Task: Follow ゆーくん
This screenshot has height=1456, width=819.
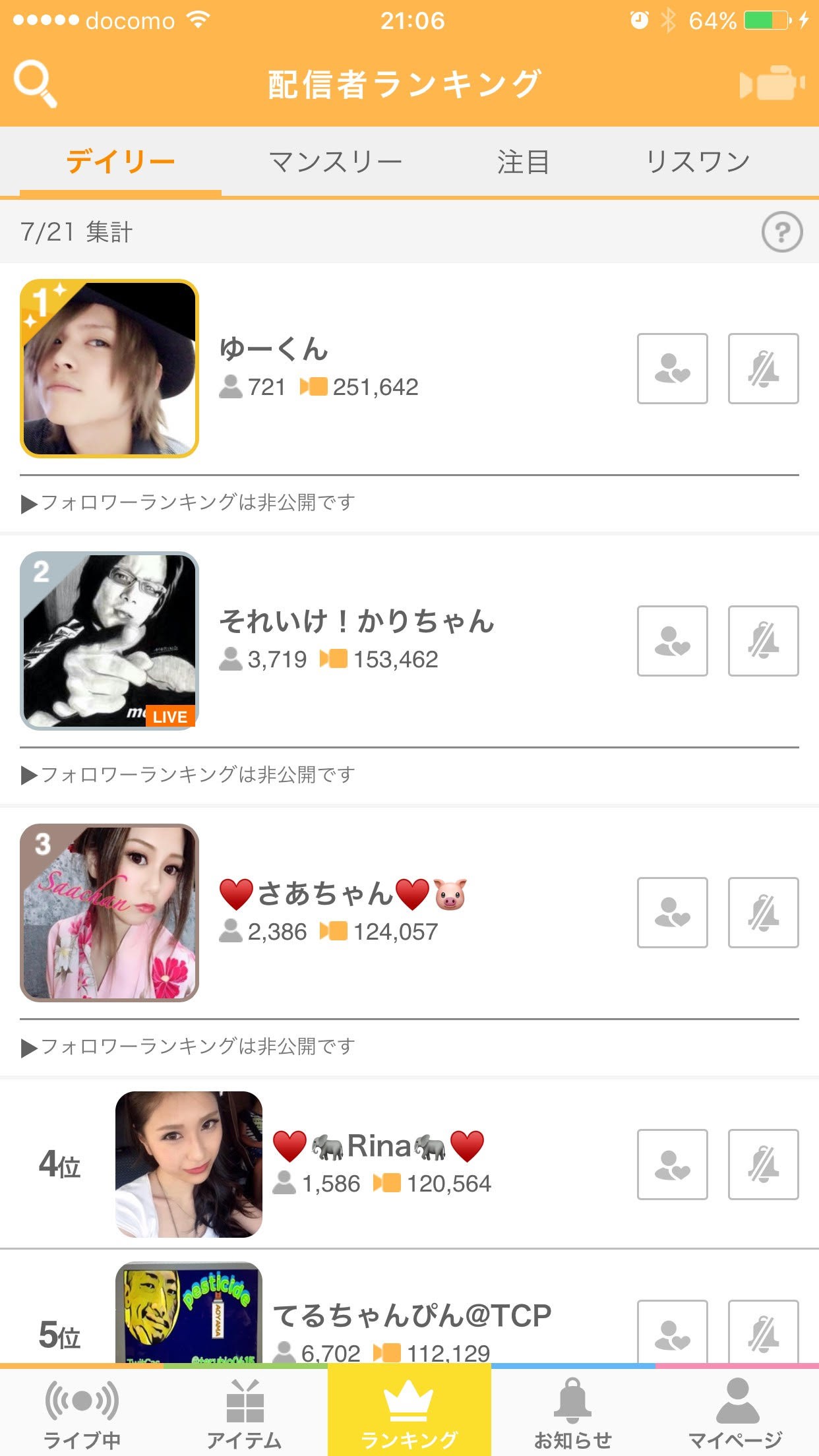Action: (x=672, y=369)
